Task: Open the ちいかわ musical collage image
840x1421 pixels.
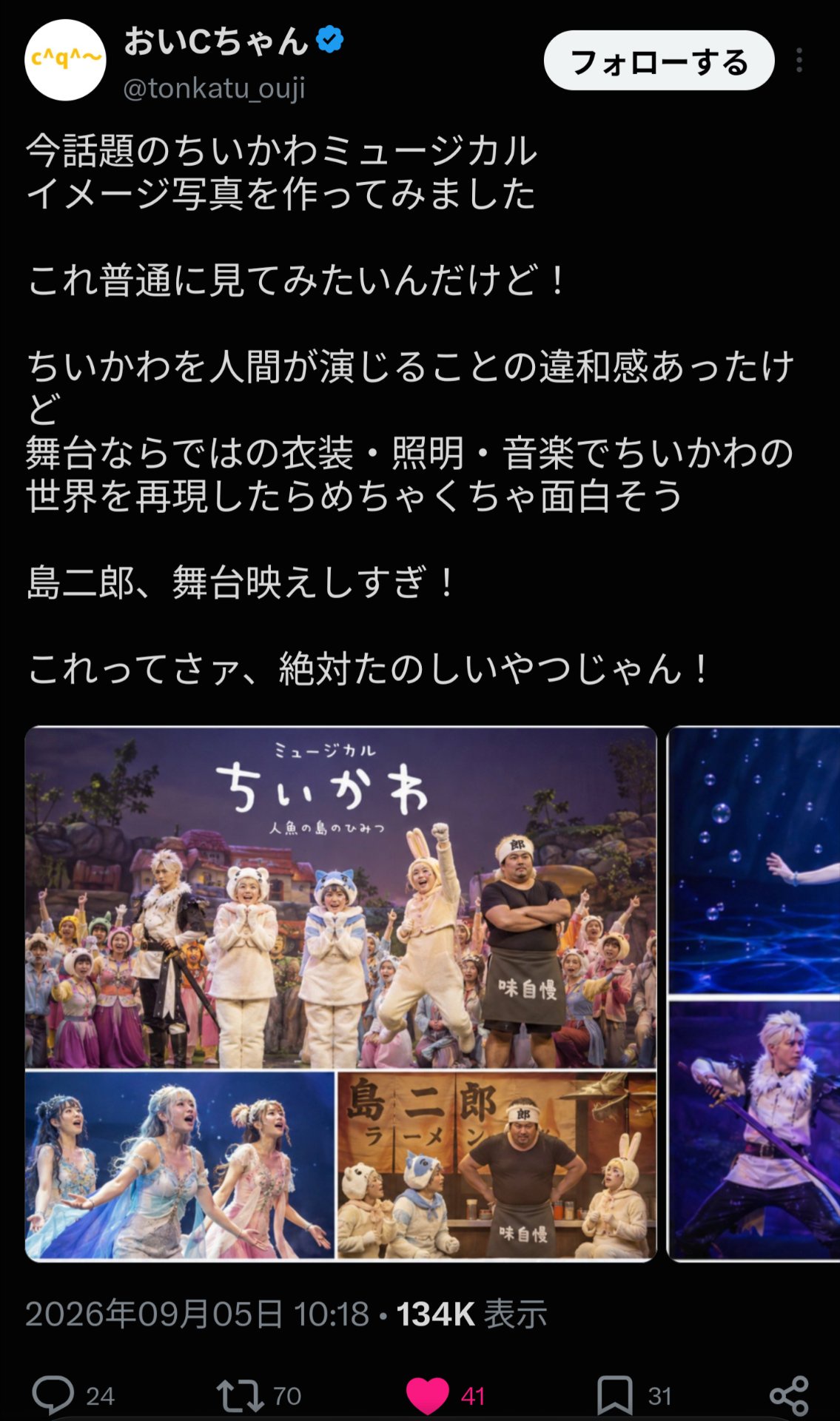Action: 341,994
